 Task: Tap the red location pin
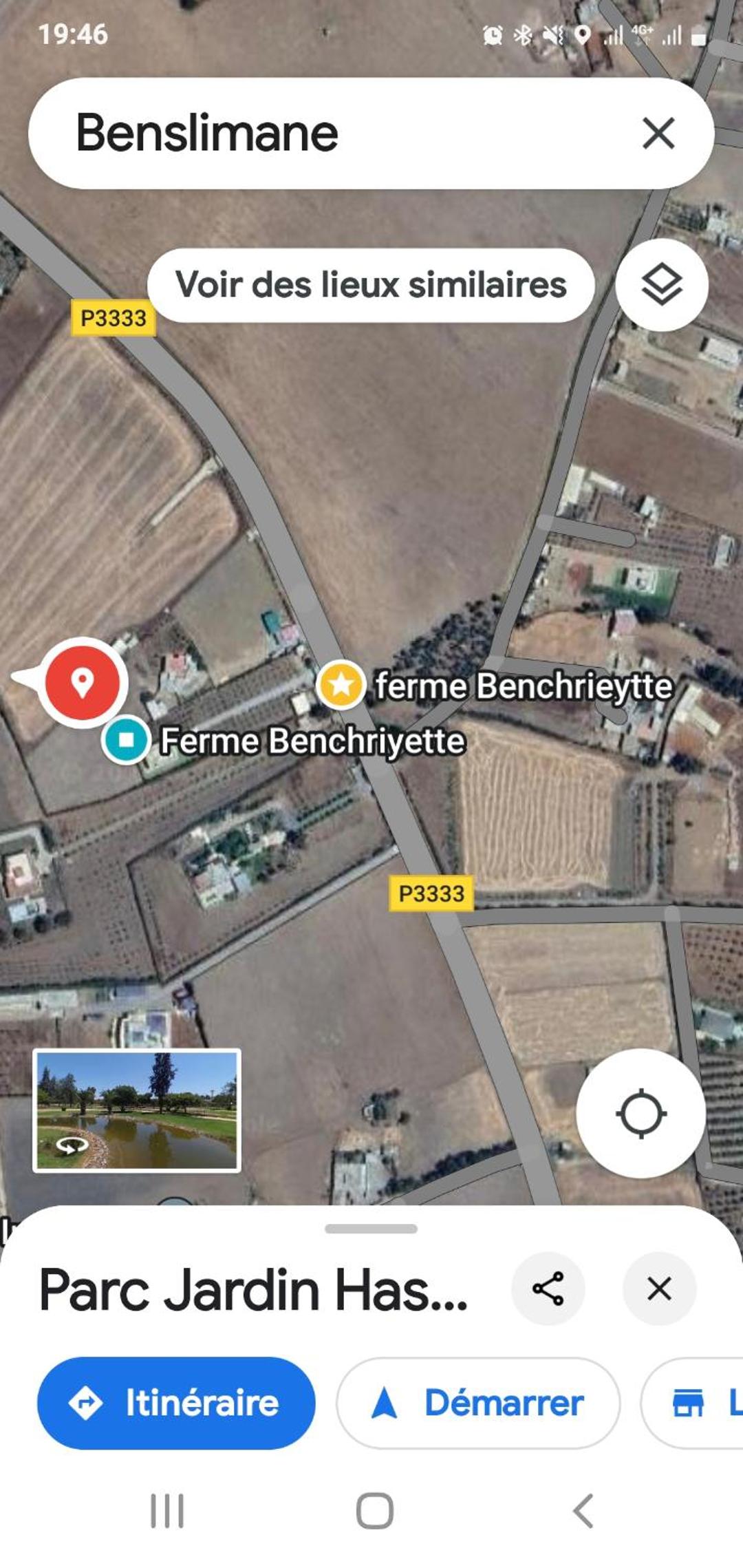tap(82, 682)
